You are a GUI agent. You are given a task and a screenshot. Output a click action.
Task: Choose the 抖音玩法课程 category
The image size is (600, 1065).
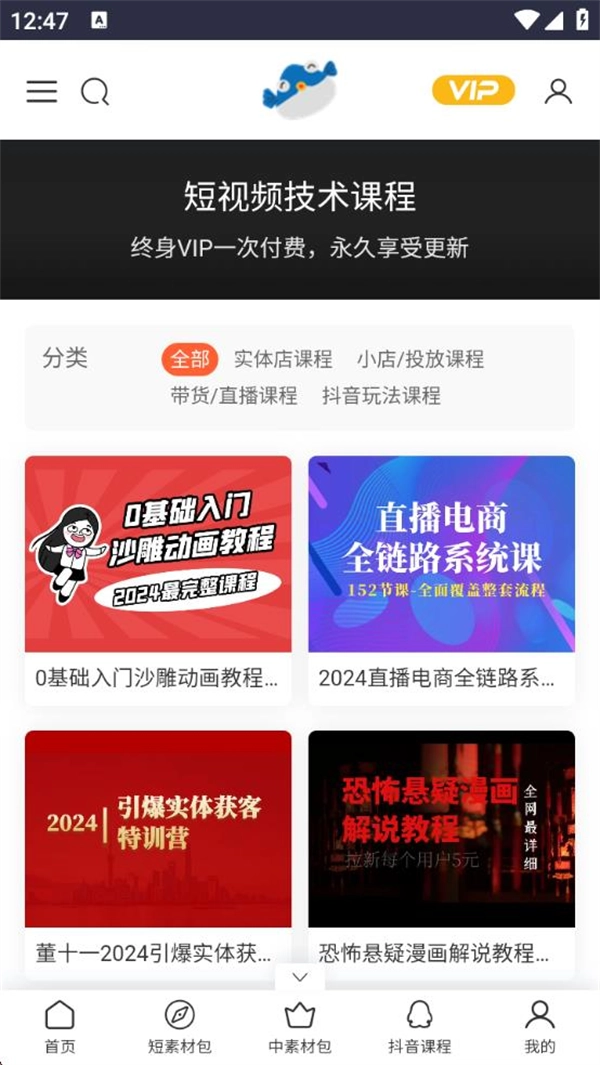(x=381, y=395)
